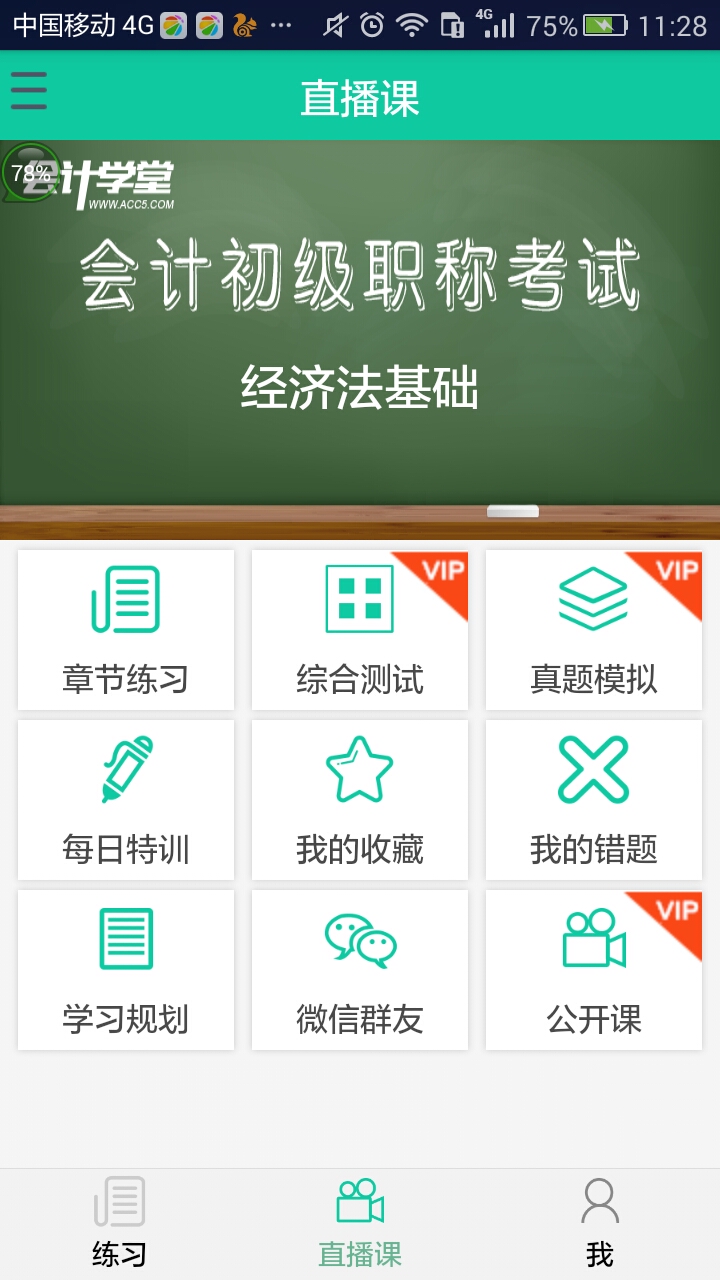The image size is (720, 1280).
Task: View 我的收藏 favorites
Action: 360,800
